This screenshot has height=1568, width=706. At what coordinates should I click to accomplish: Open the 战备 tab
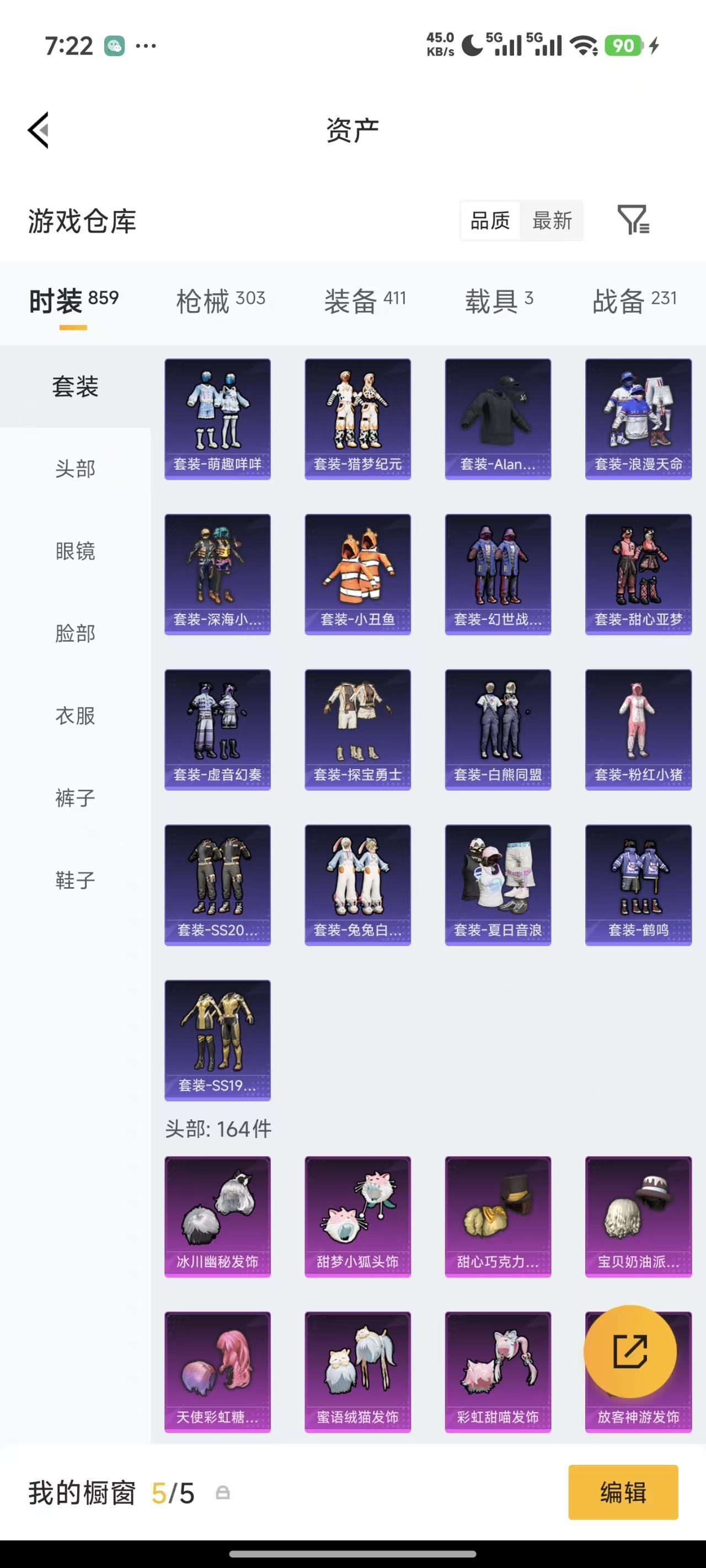[634, 300]
